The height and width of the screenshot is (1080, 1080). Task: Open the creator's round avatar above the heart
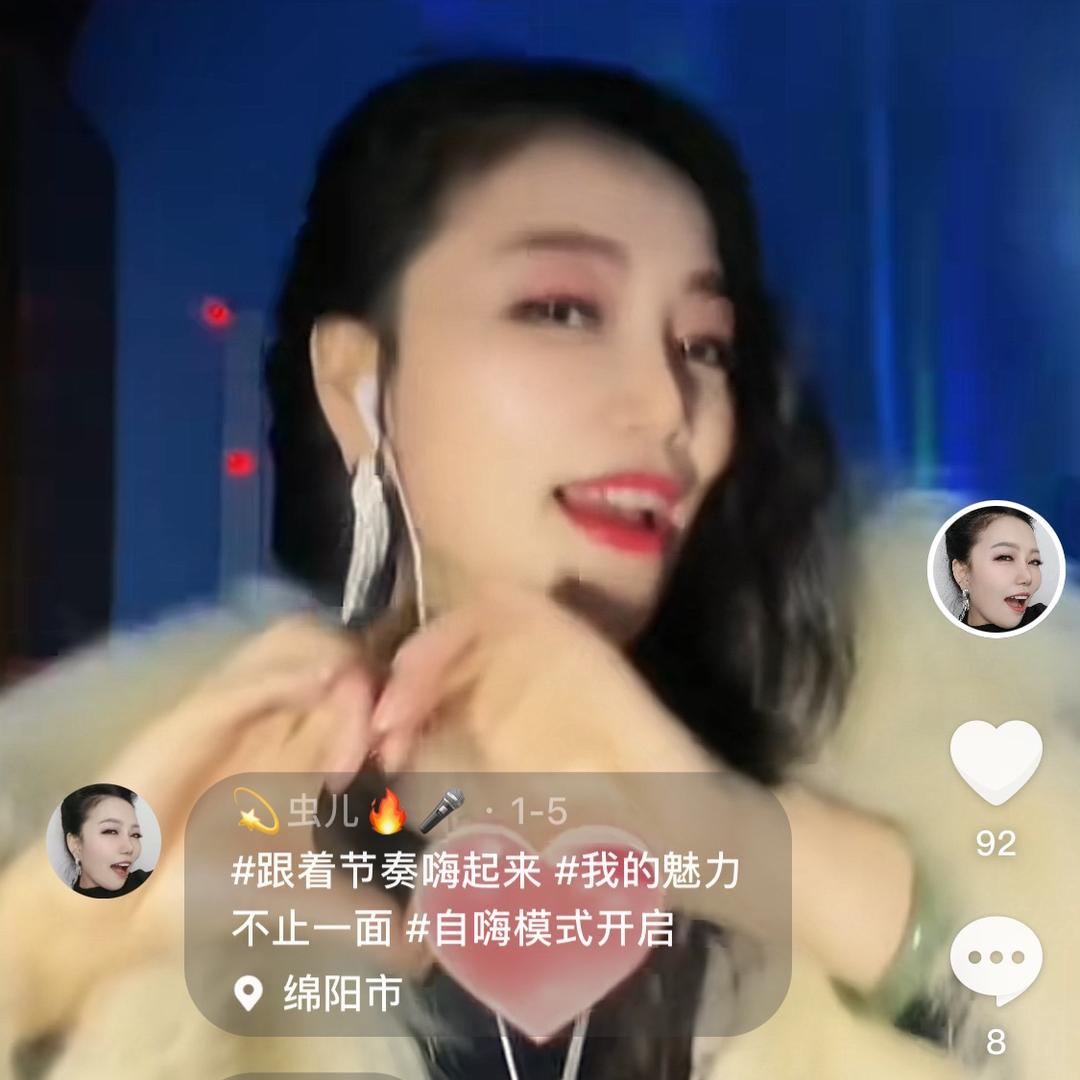(x=996, y=569)
